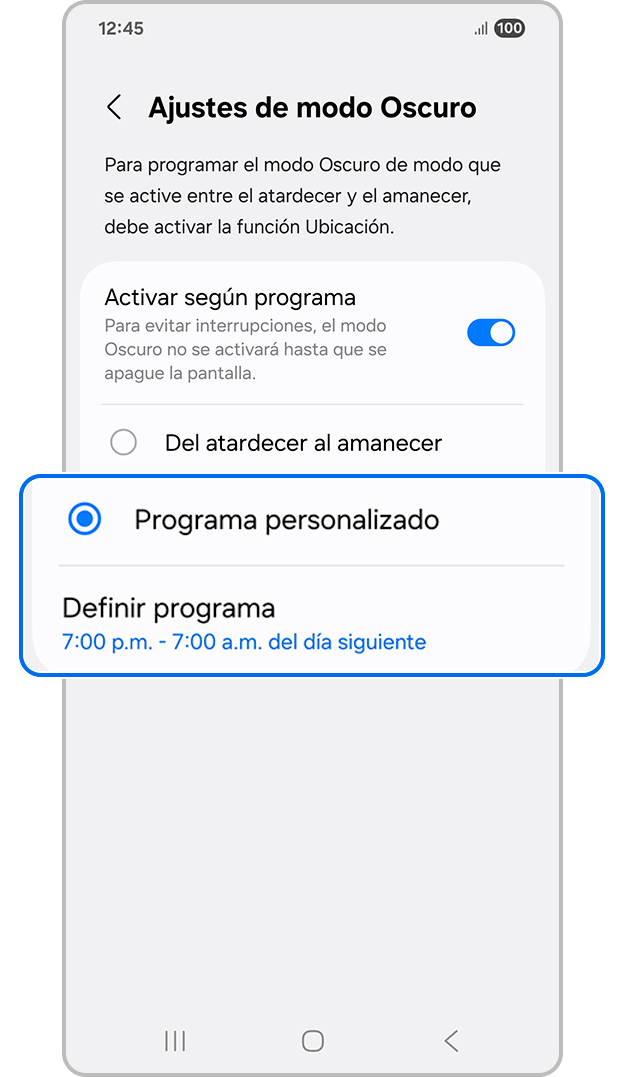Choose the Programa personalizado radio button
This screenshot has width=624, height=1077.
tap(85, 519)
